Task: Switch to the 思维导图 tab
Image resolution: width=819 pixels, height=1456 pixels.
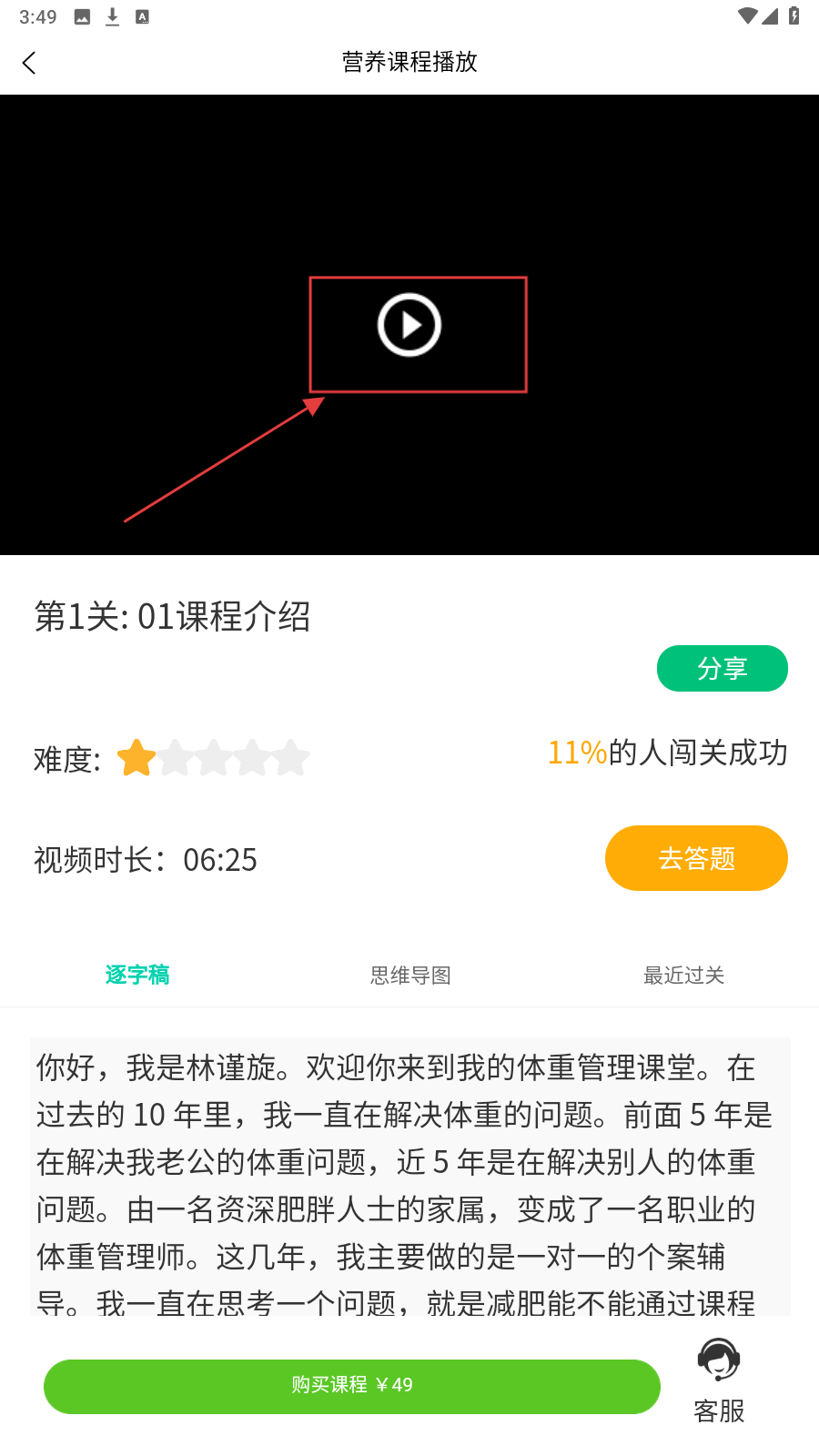Action: 410,976
